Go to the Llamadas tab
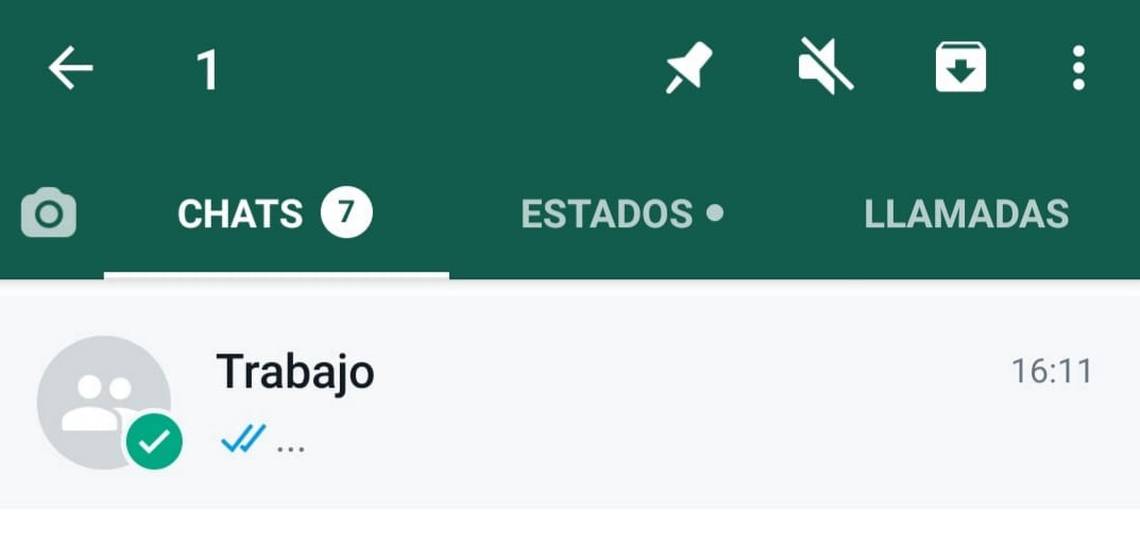This screenshot has height=548, width=1140. [966, 214]
